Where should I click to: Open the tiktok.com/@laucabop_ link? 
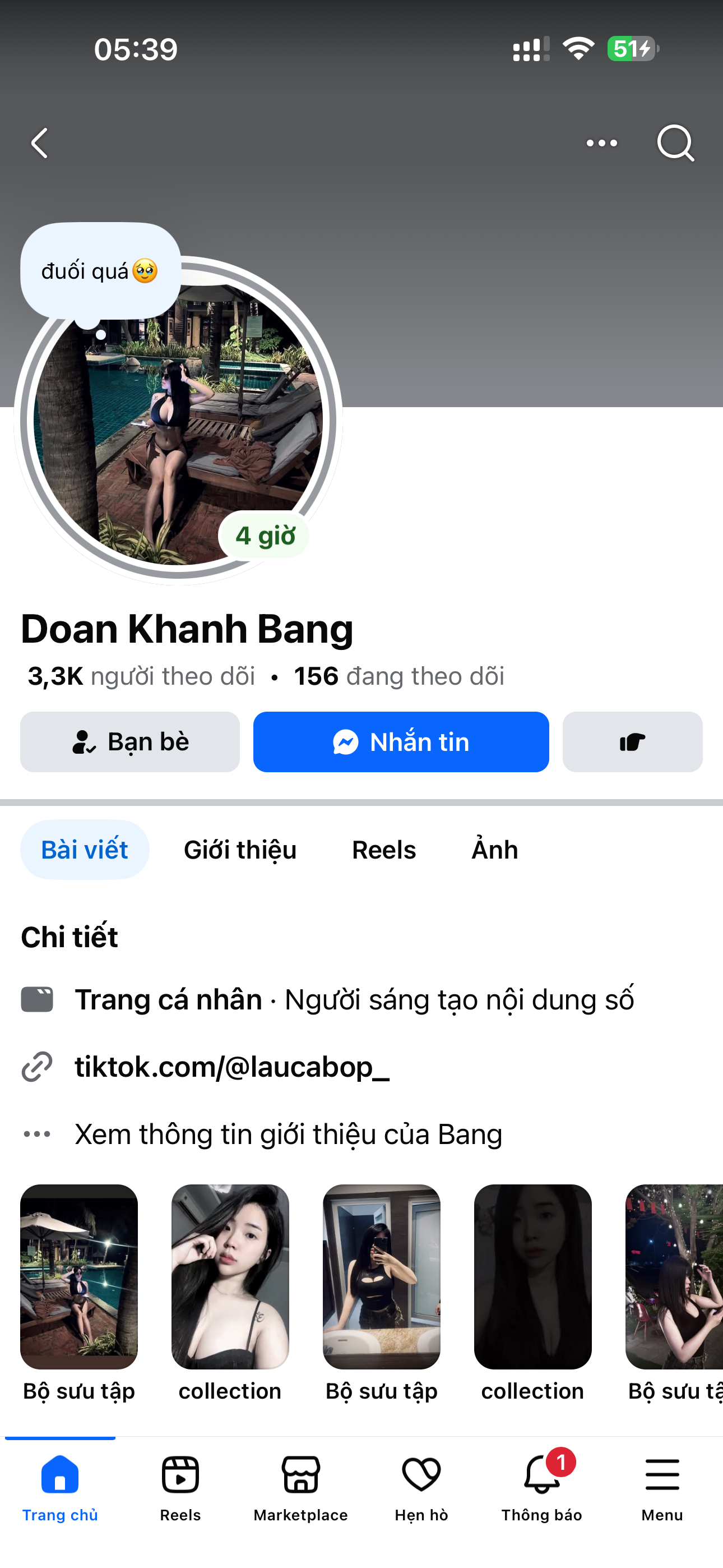(232, 1067)
